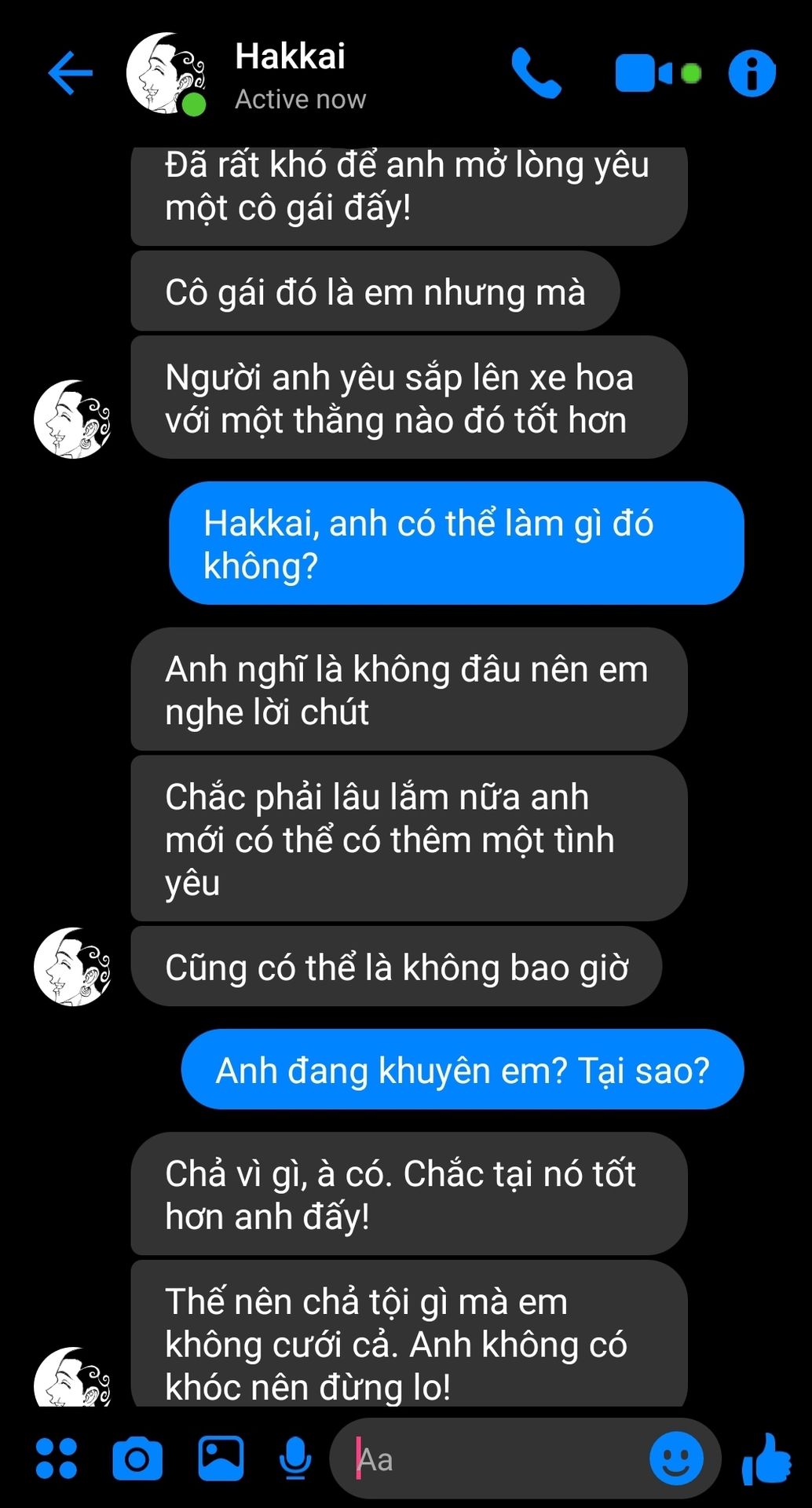The height and width of the screenshot is (1508, 812).
Task: Open the more apps grid icon
Action: 57,1459
